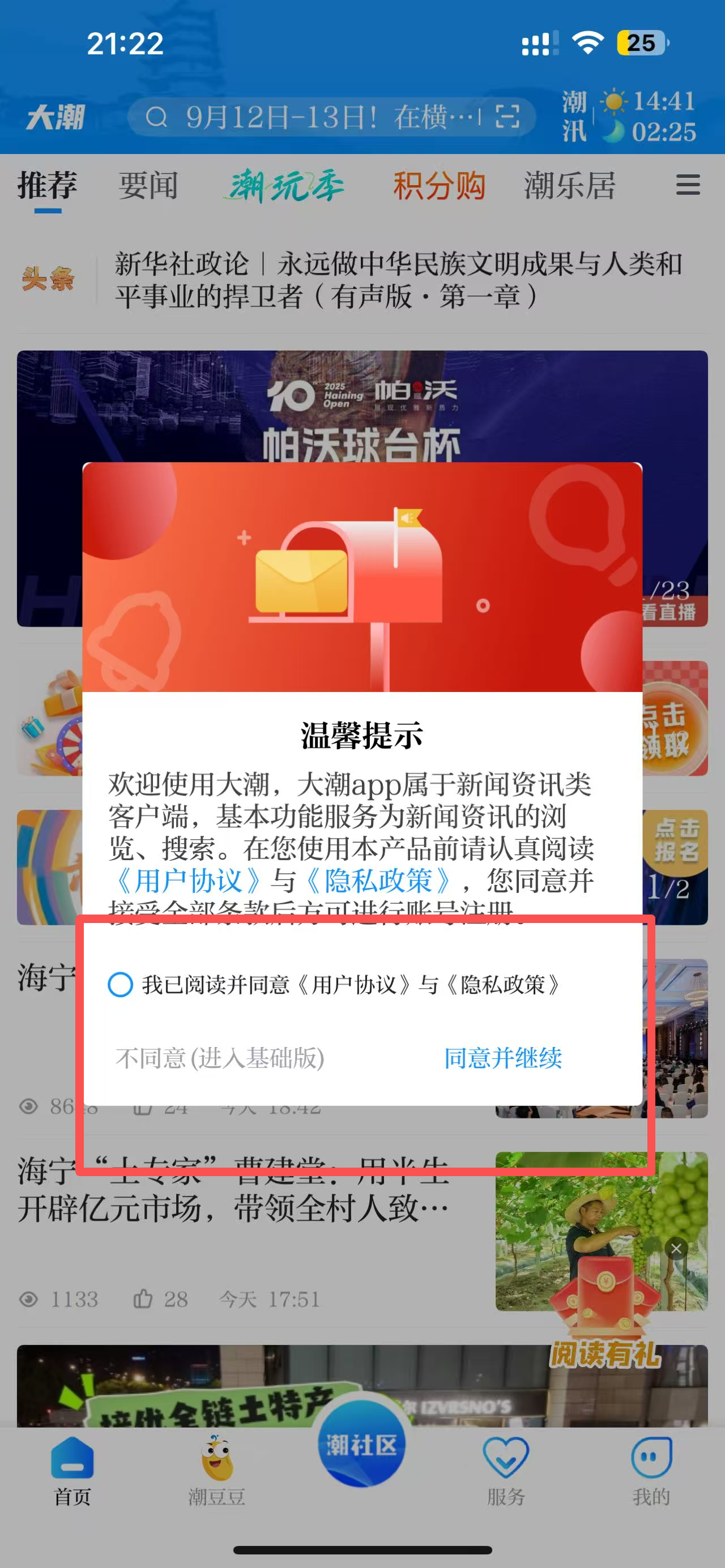Switch to the 积分购 tab
The height and width of the screenshot is (1568, 725).
tap(439, 185)
